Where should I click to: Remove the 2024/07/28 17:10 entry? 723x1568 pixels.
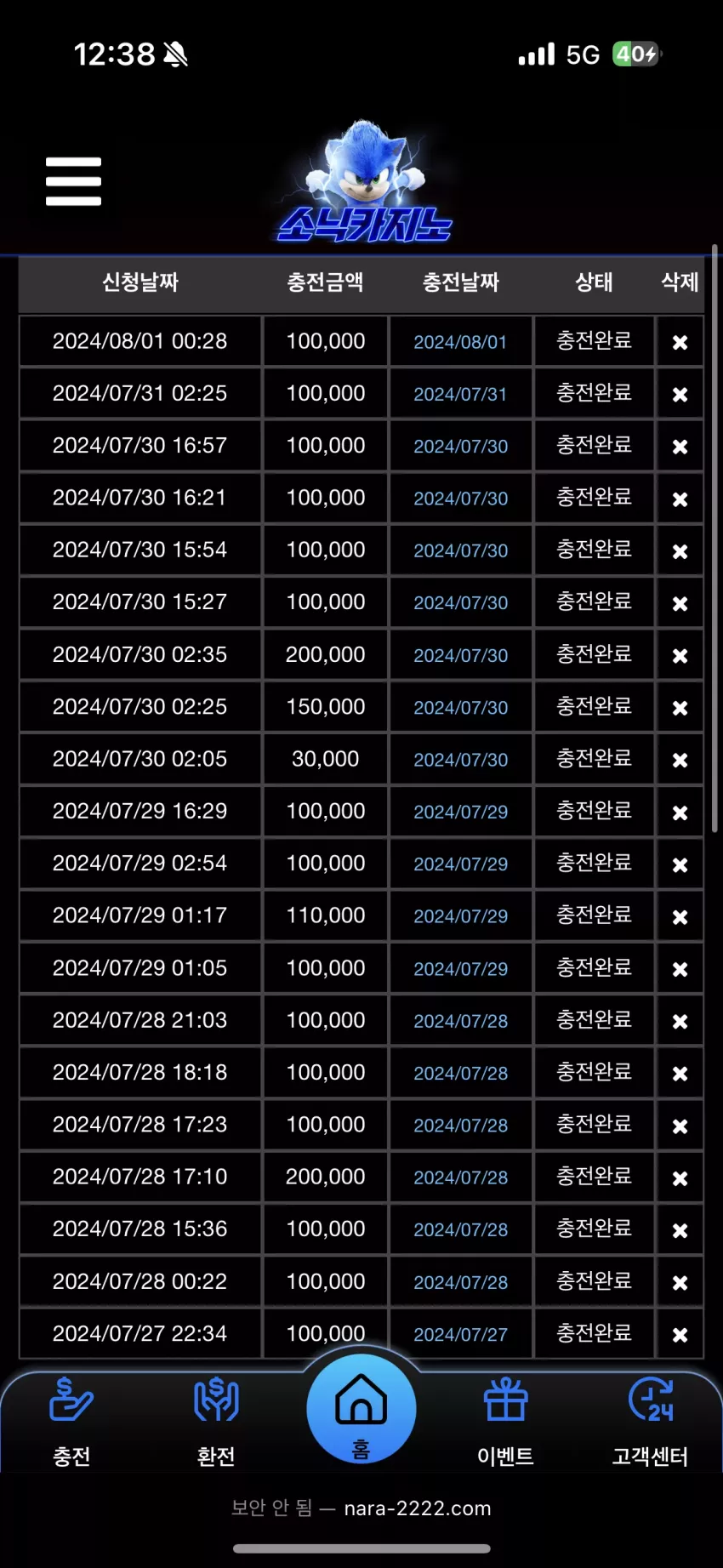click(680, 1178)
